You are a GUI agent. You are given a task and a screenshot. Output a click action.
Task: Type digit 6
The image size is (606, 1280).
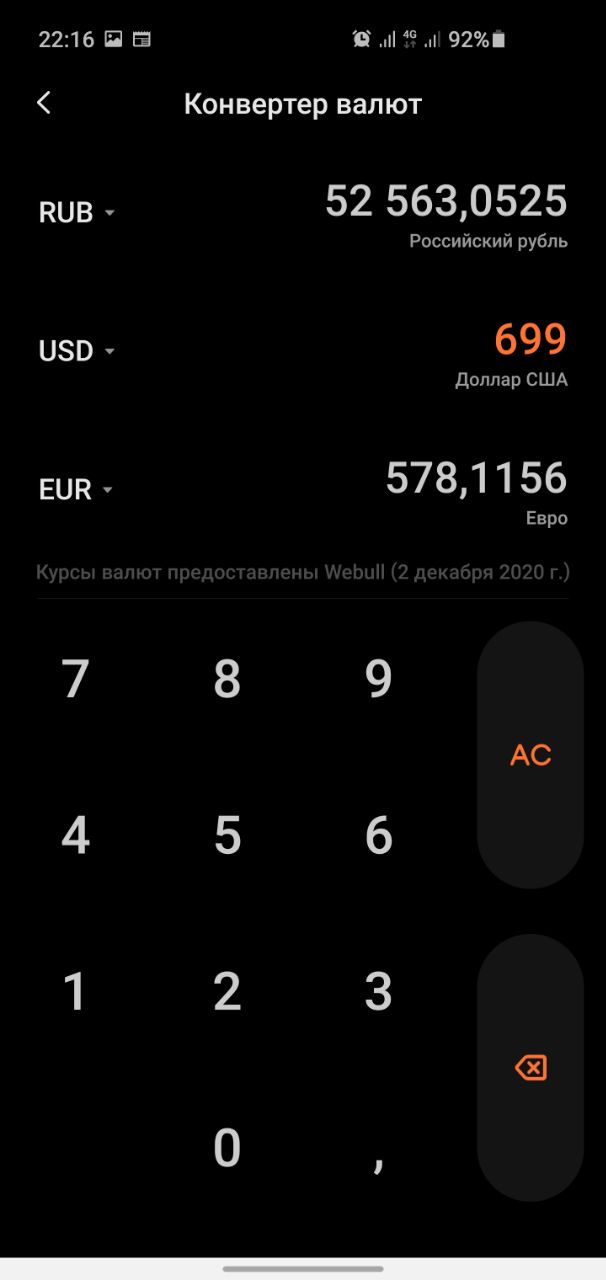point(378,835)
